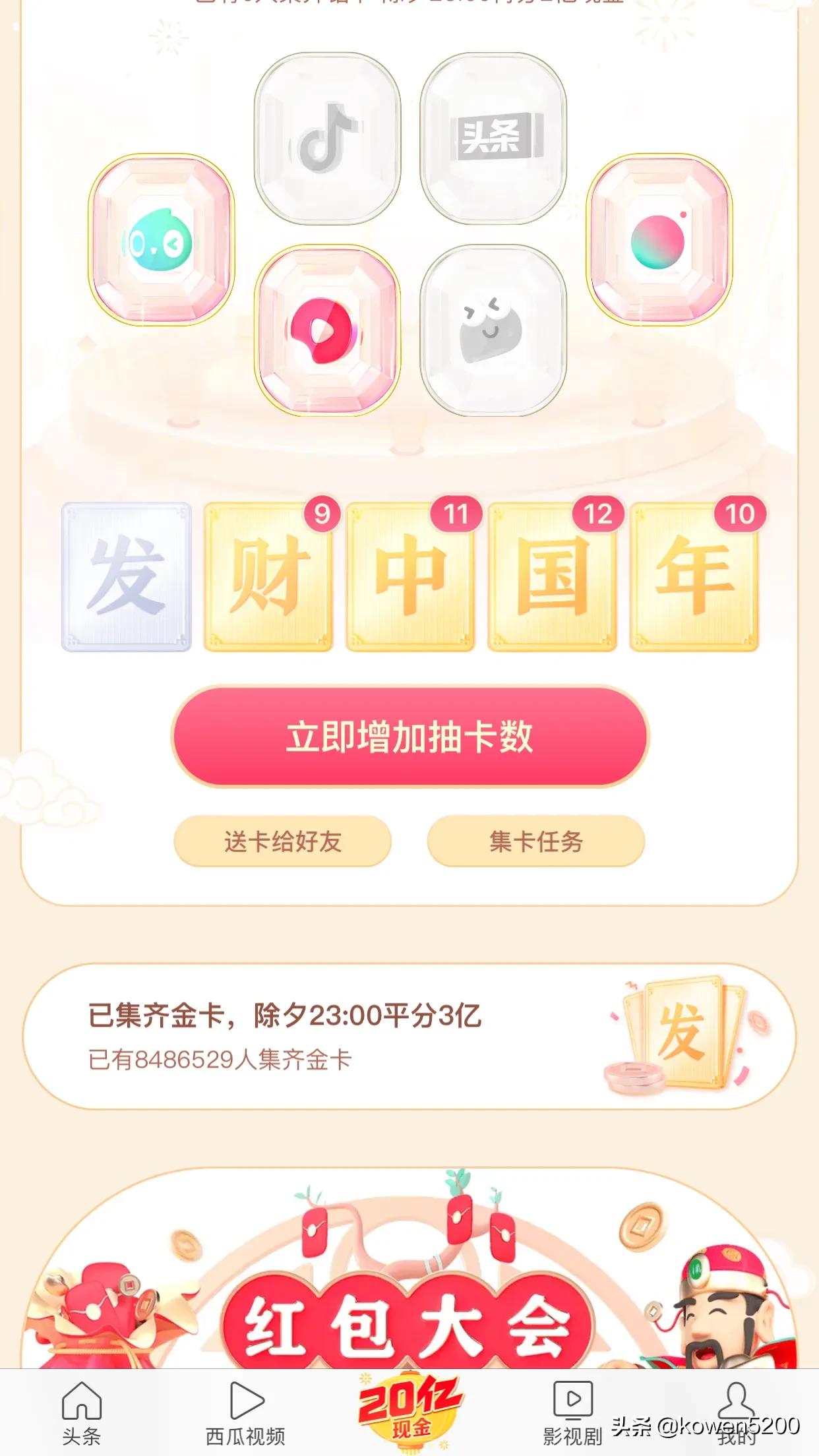This screenshot has height=1456, width=819.
Task: Tap the Douyin gem icon
Action: click(x=327, y=138)
